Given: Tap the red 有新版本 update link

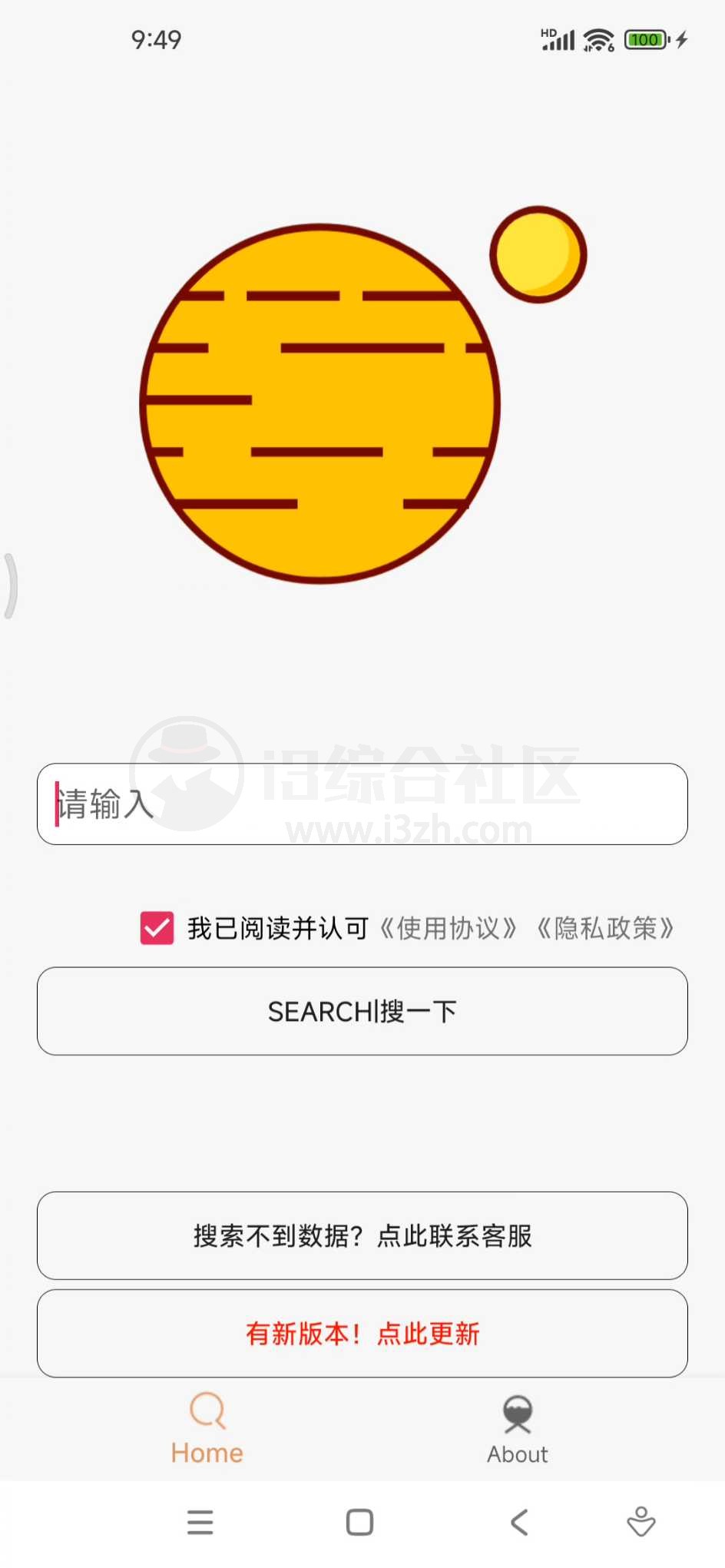Looking at the screenshot, I should point(362,1334).
